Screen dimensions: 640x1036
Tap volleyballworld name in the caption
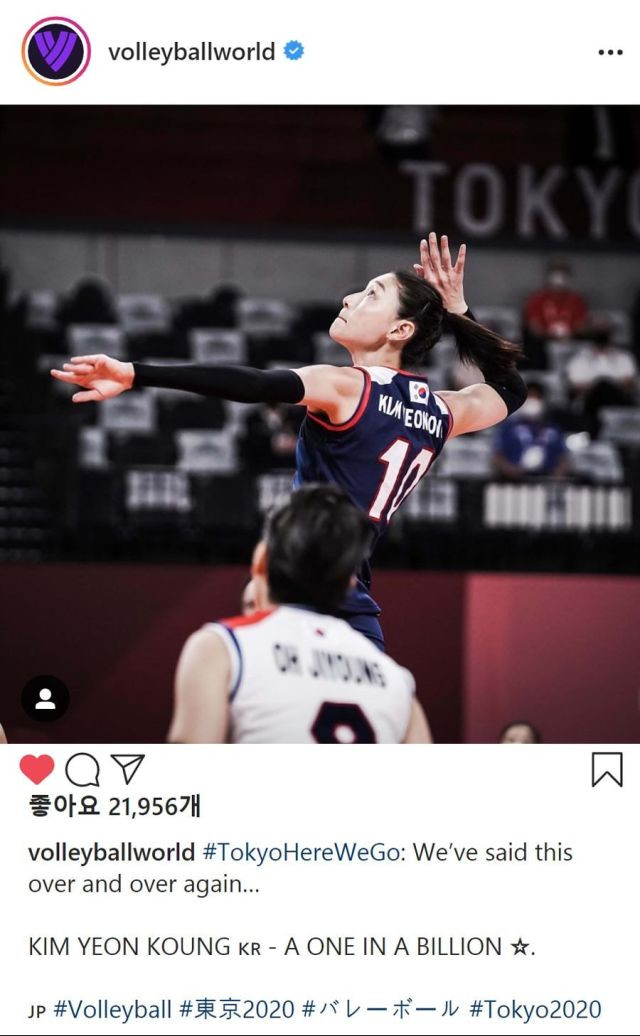pyautogui.click(x=112, y=852)
